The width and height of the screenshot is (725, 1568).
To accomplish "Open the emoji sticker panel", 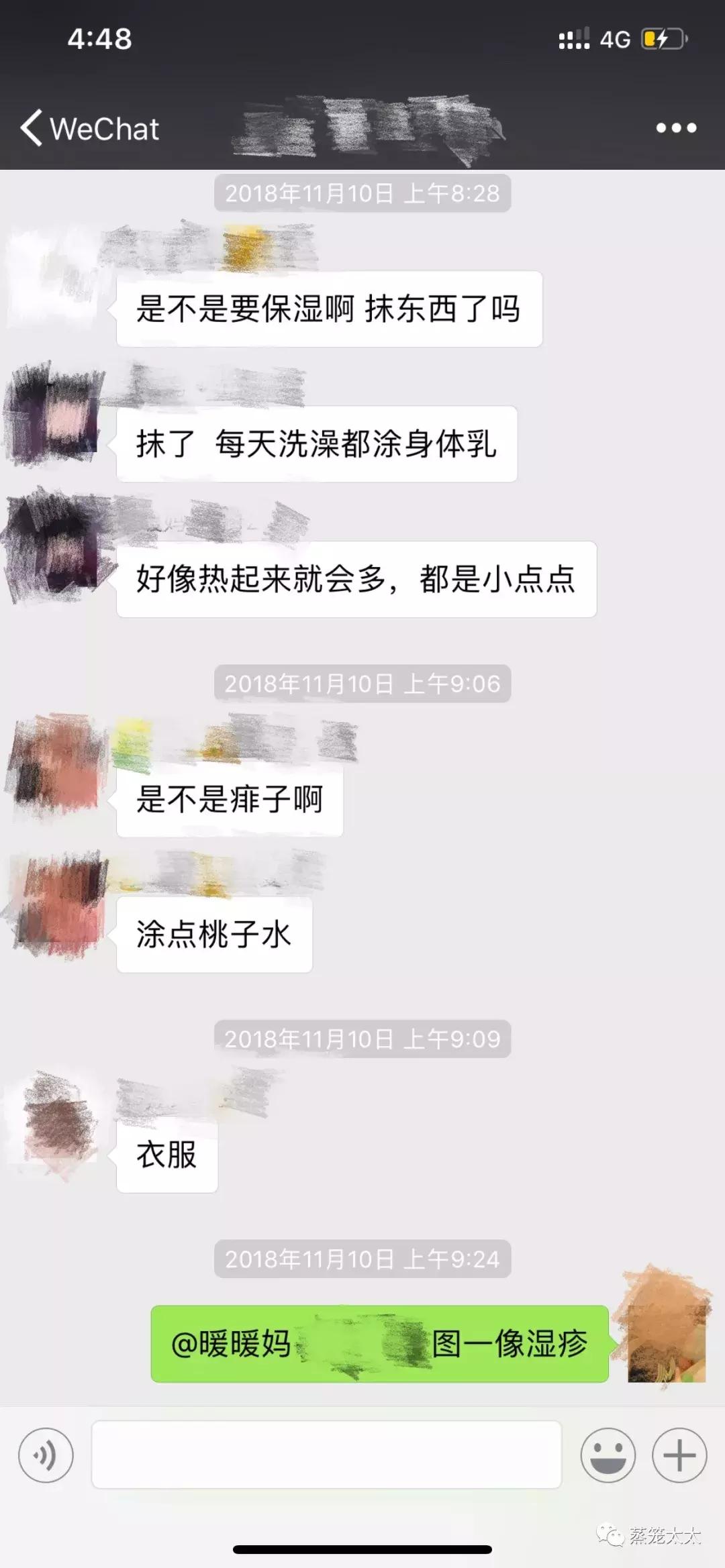I will (x=608, y=1455).
